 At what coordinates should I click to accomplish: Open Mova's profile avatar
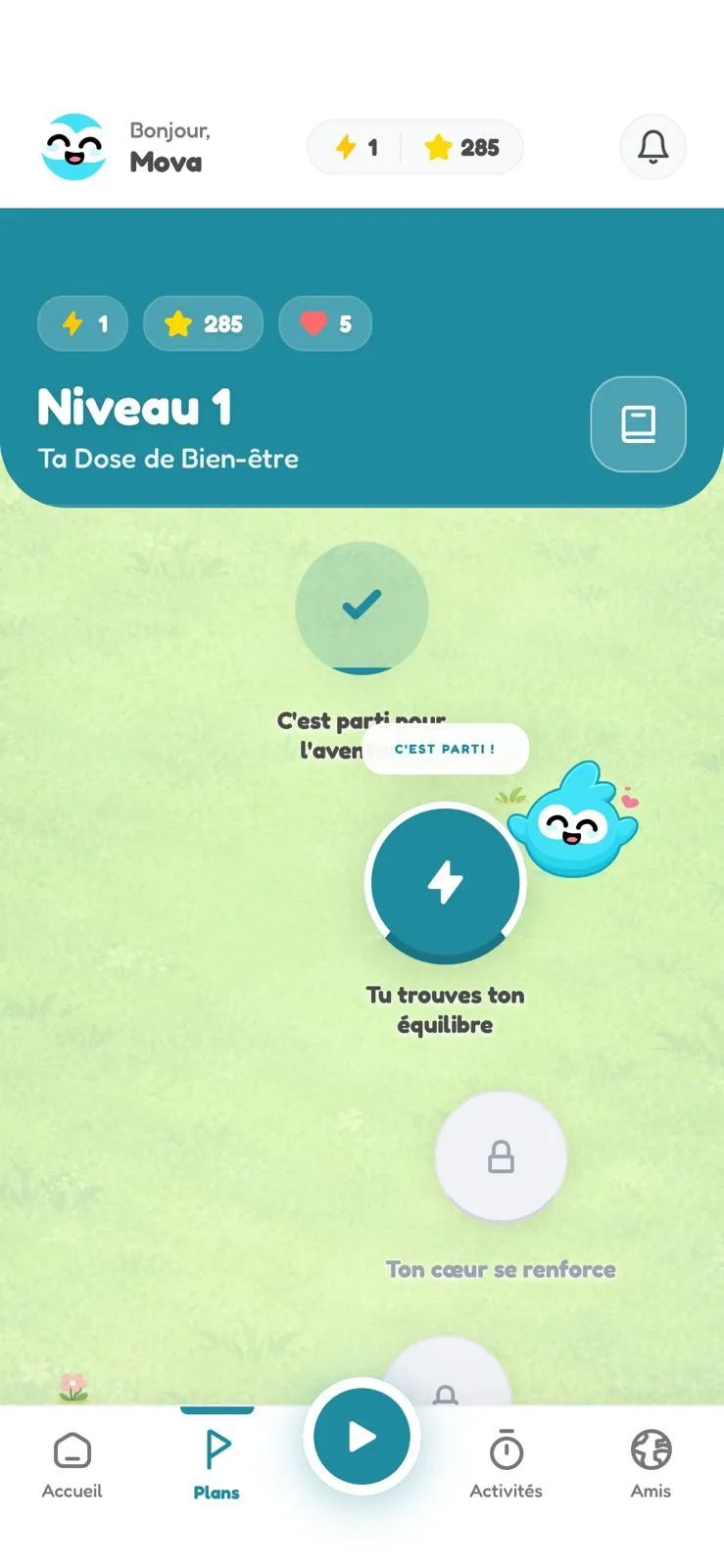click(74, 148)
